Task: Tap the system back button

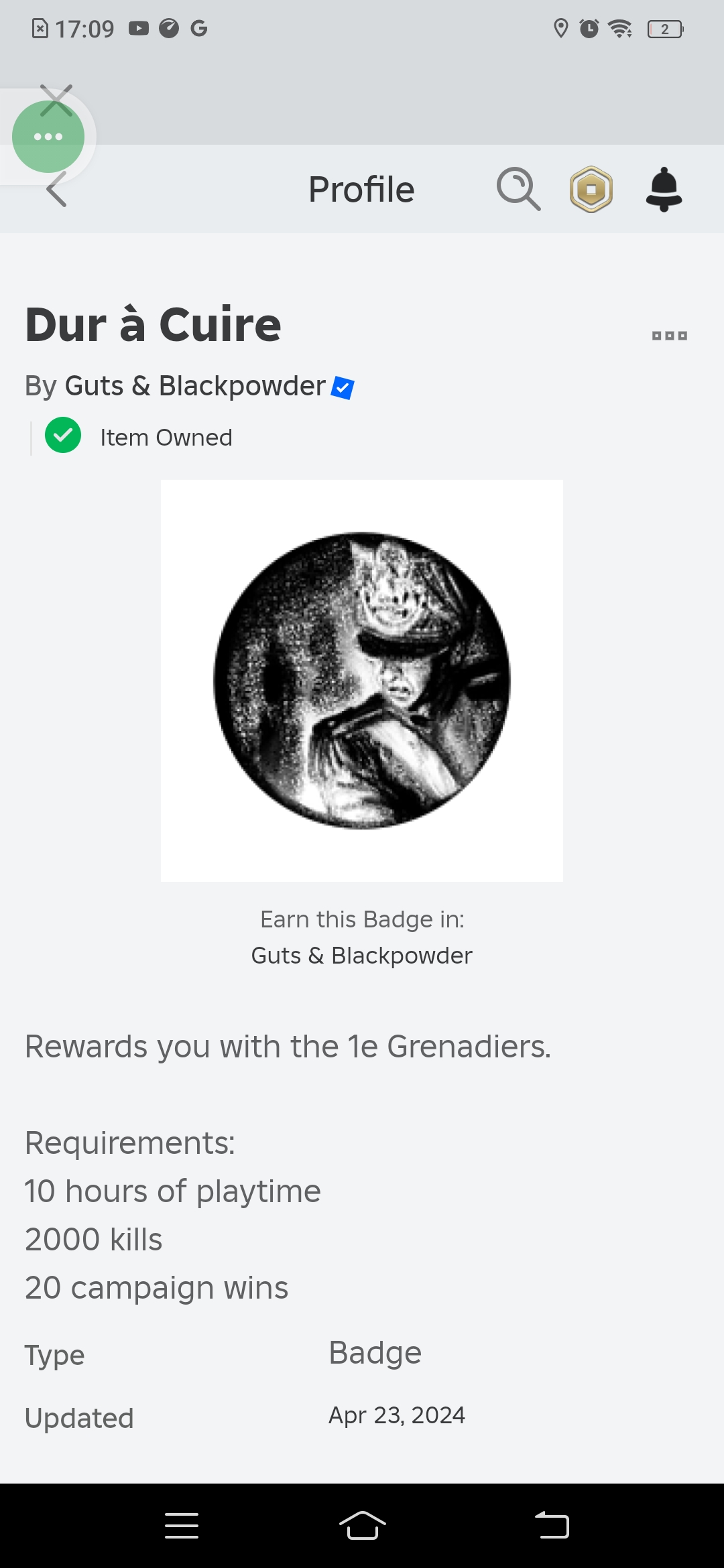Action: 552,1526
